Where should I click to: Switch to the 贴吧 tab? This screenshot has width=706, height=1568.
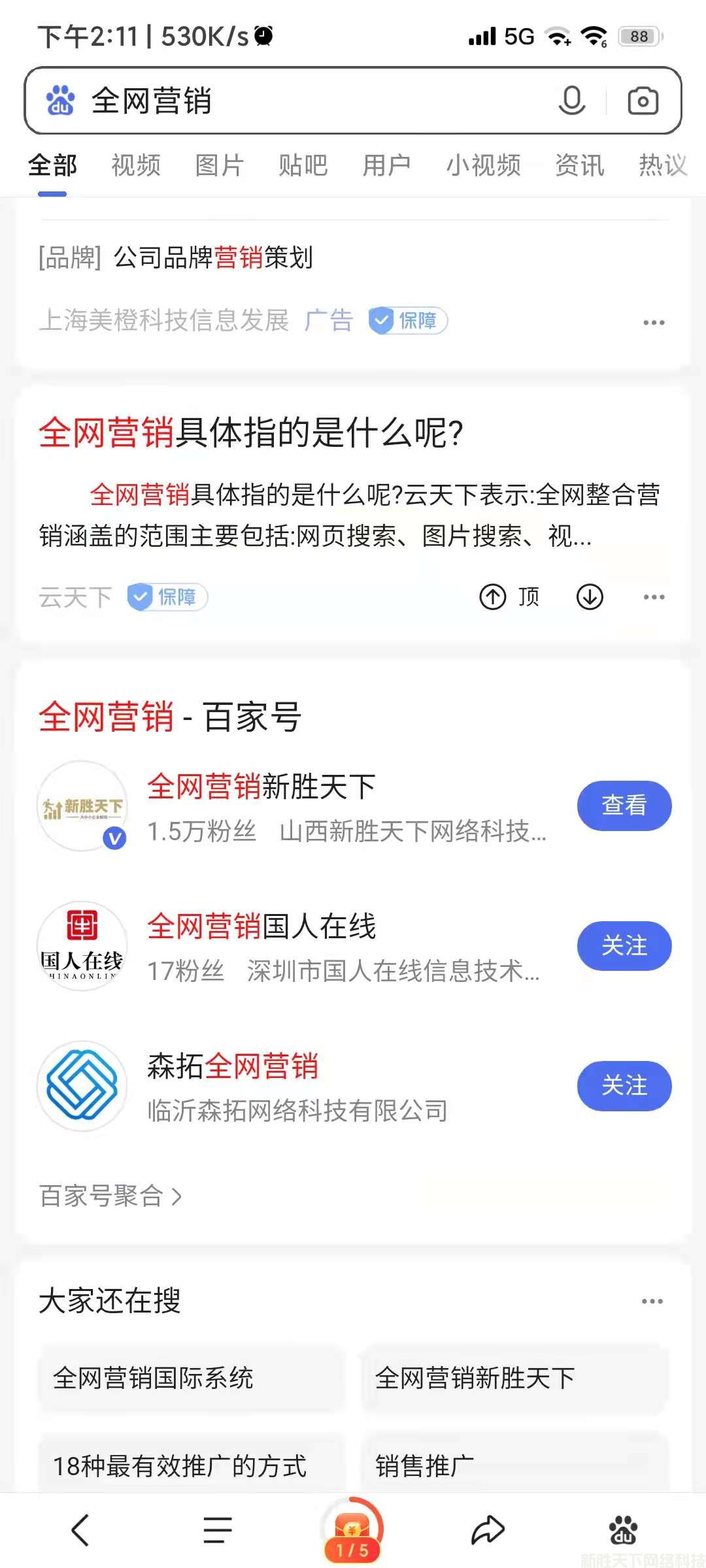tap(303, 165)
